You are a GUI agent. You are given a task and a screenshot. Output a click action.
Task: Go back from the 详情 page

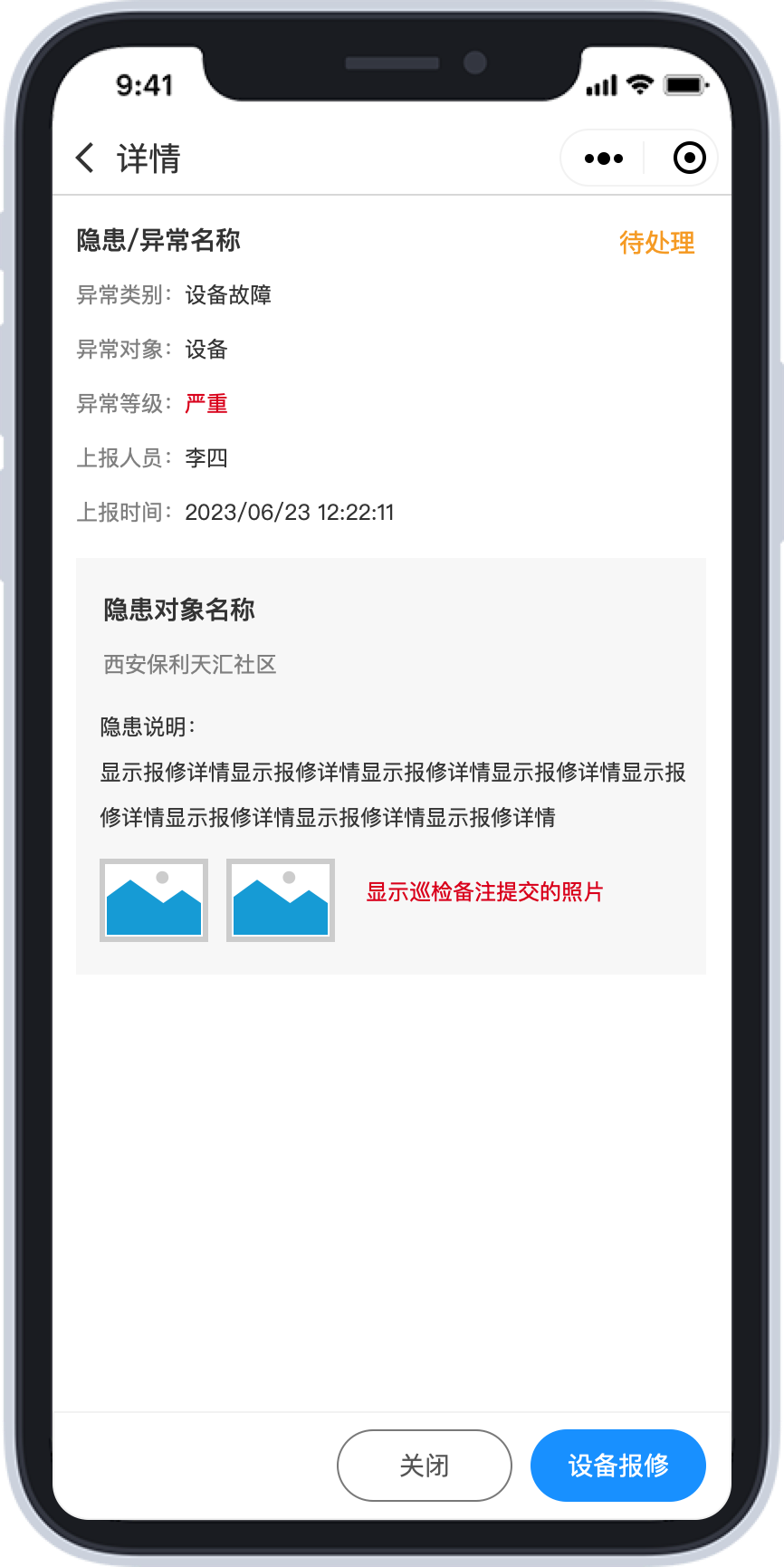[84, 158]
